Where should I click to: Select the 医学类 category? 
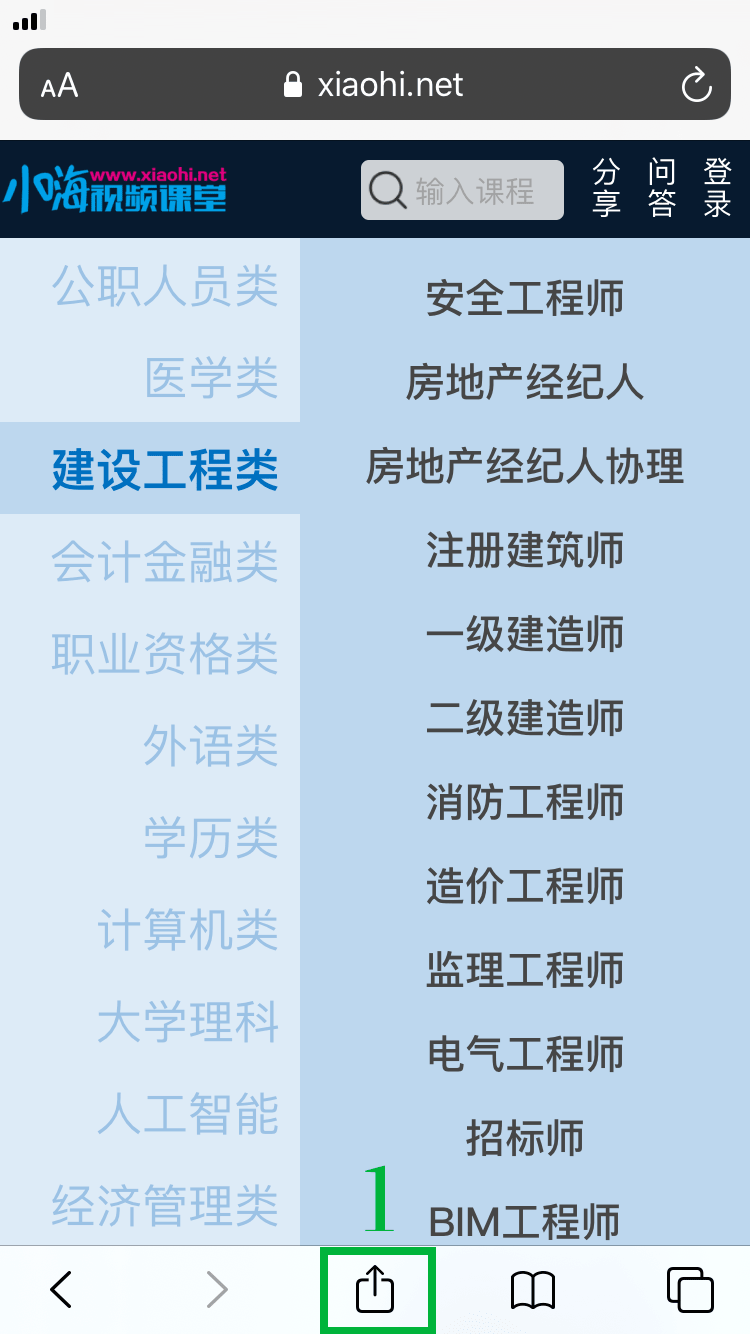[x=211, y=379]
